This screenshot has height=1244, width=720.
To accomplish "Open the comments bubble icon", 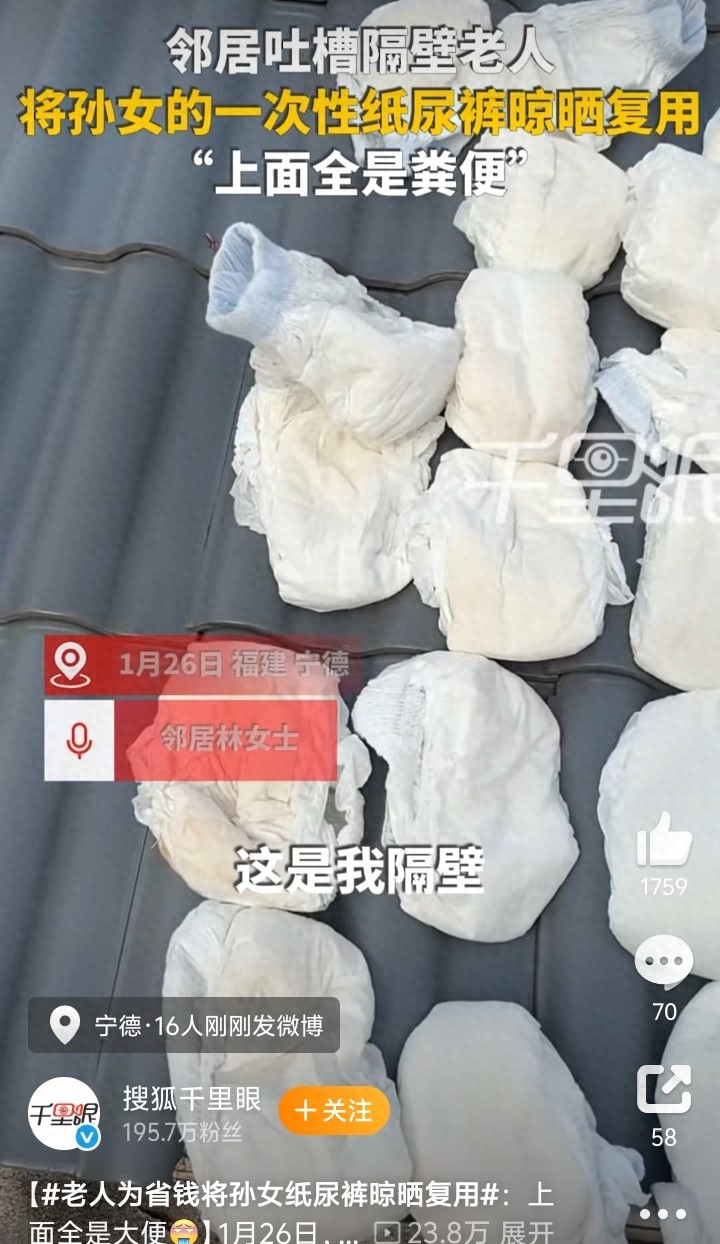I will (664, 962).
